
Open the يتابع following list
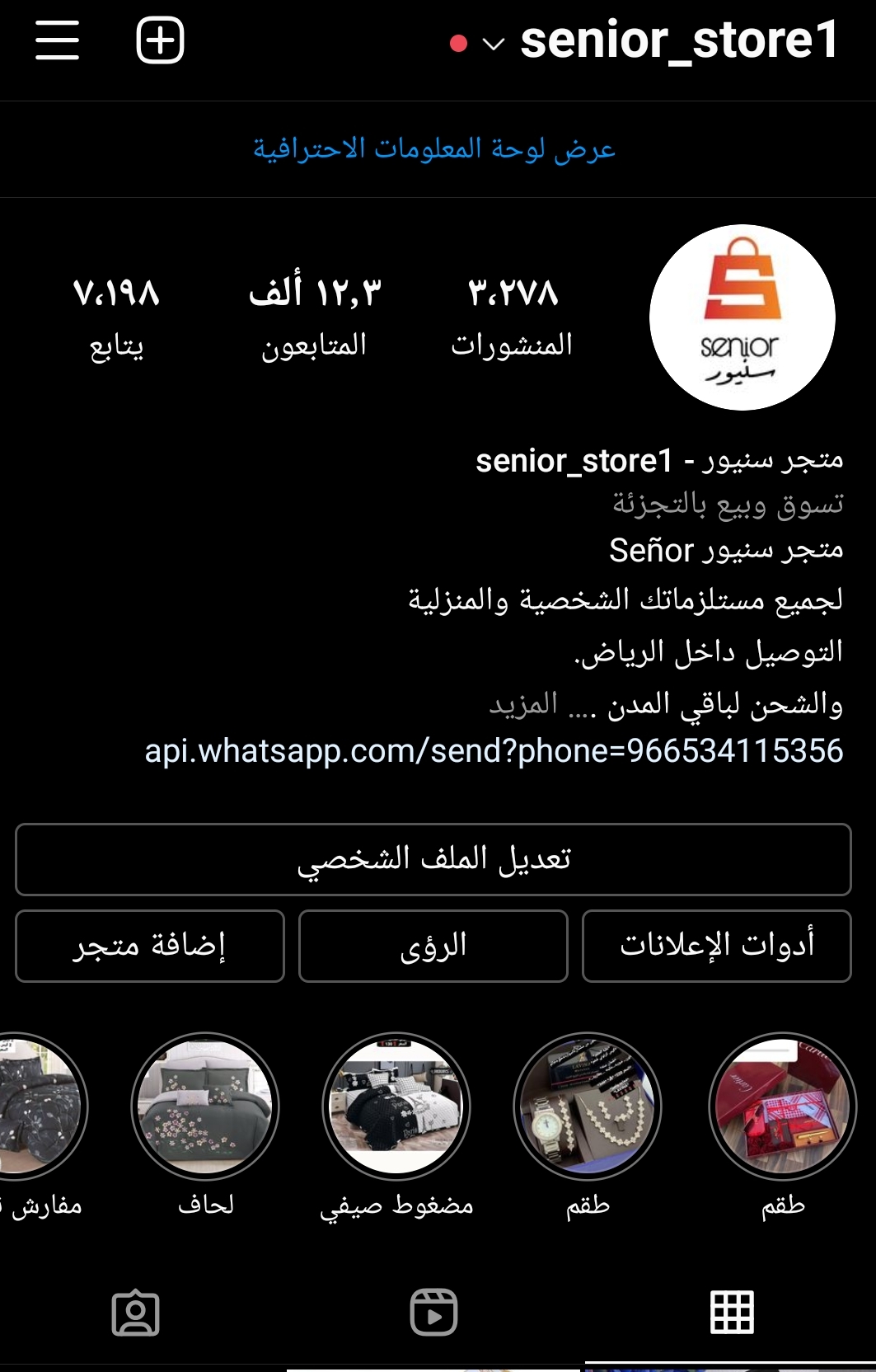pyautogui.click(x=116, y=317)
